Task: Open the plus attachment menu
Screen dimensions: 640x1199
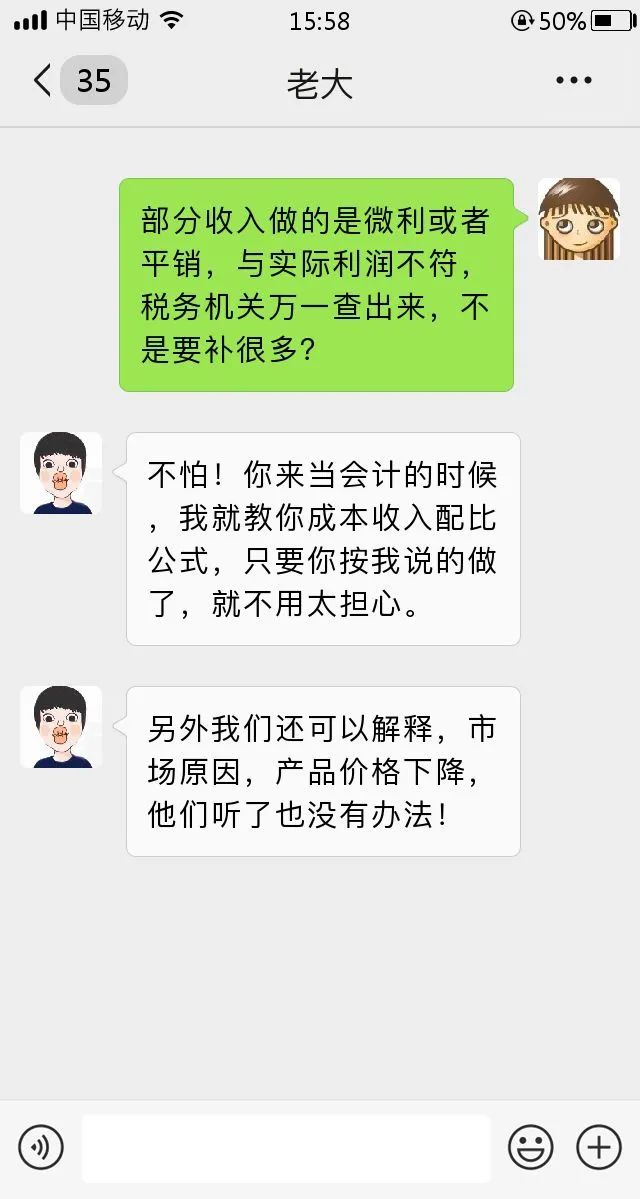Action: click(599, 1147)
